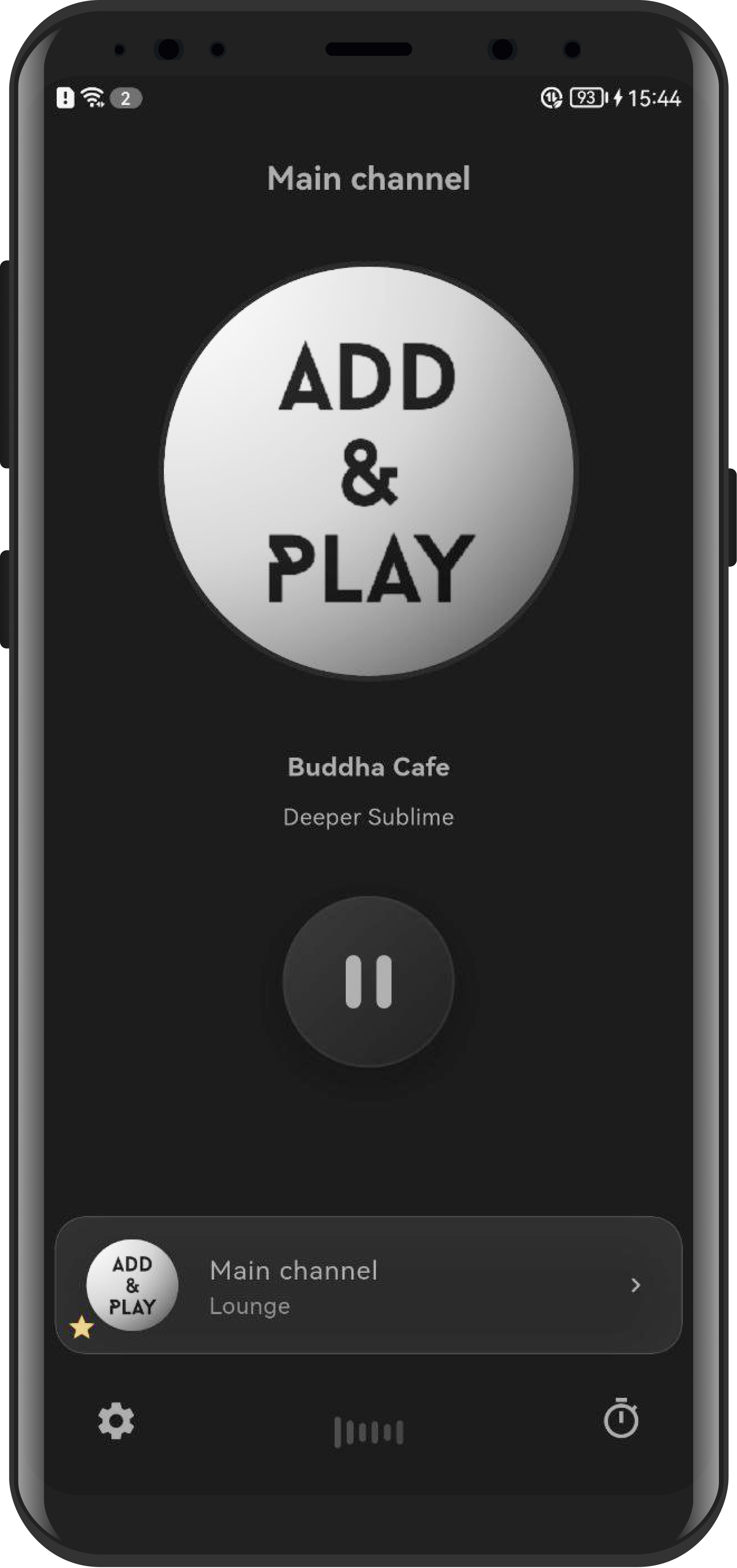
Task: Open the settings gear
Action: coord(116,1421)
